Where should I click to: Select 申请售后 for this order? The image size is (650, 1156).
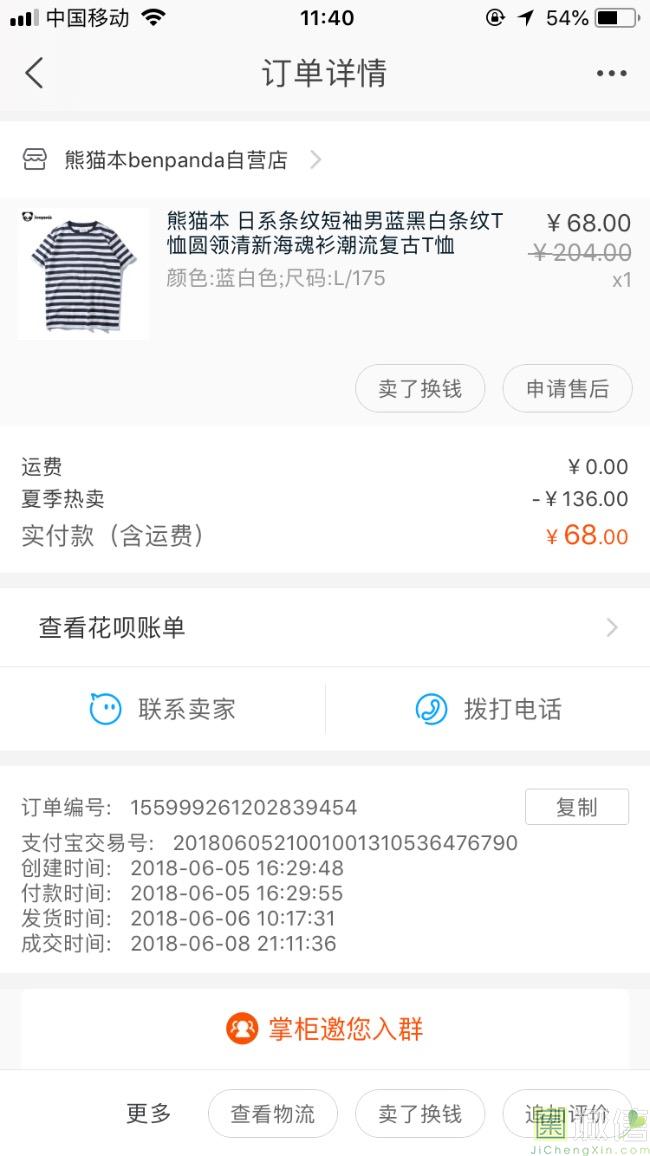(567, 389)
